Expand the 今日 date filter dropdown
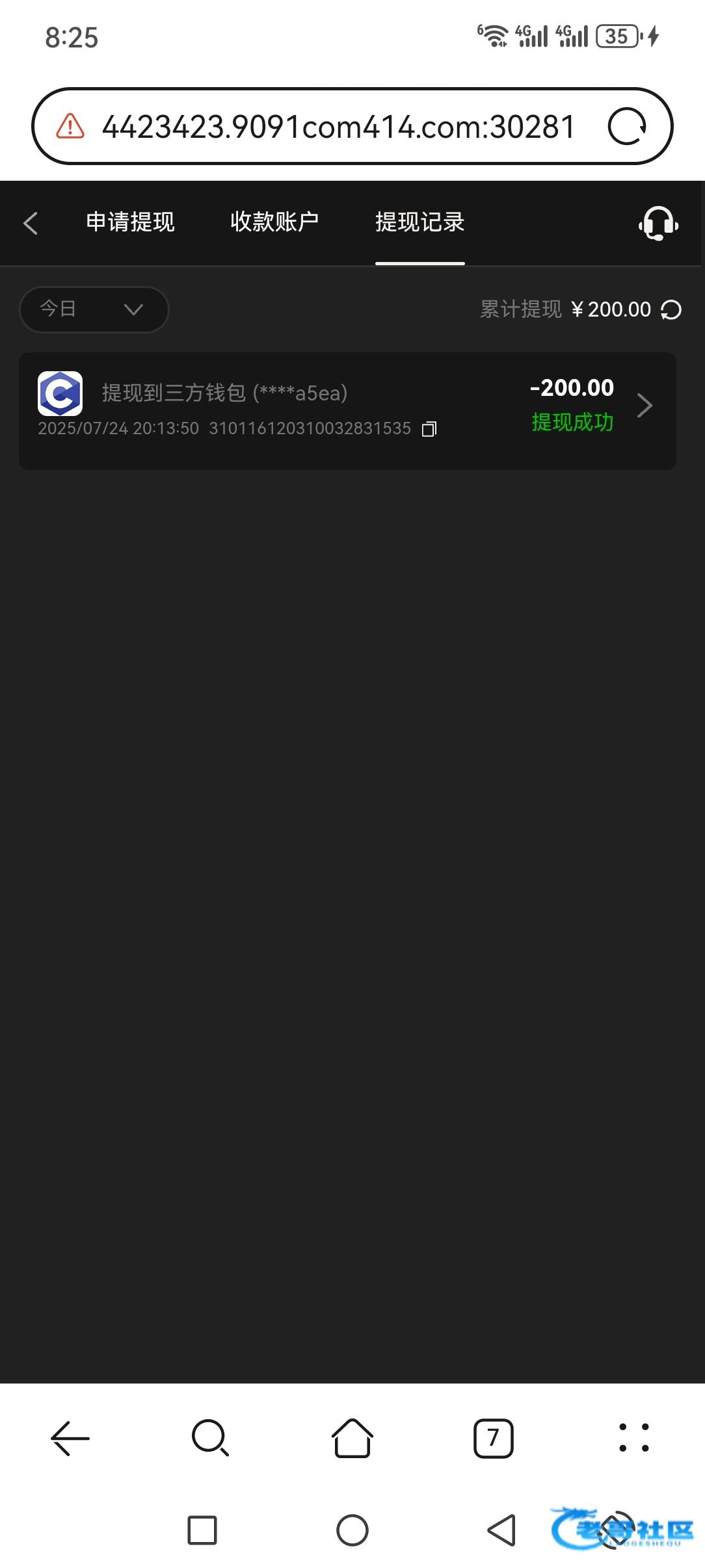 tap(94, 309)
